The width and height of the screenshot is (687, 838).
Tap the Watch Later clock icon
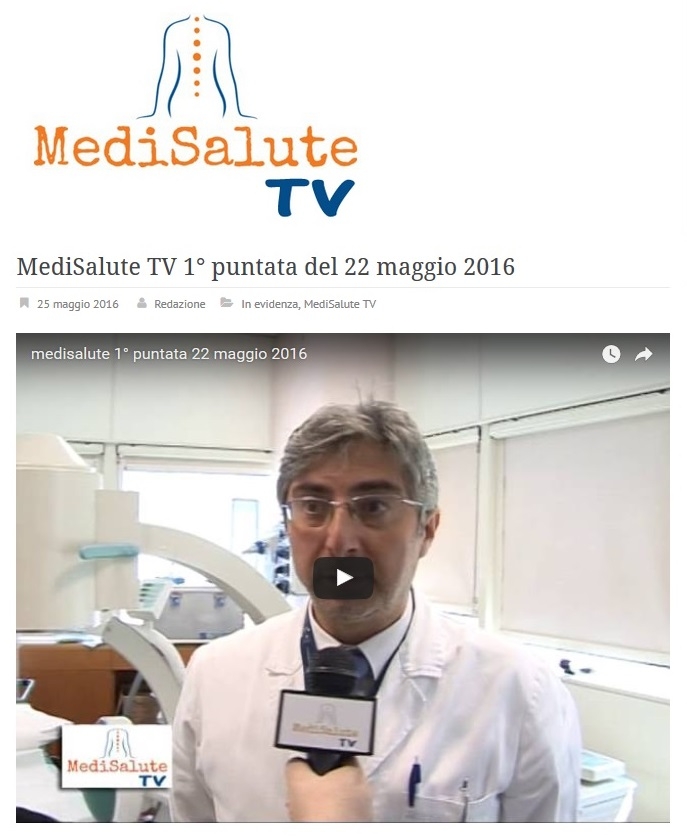(611, 354)
